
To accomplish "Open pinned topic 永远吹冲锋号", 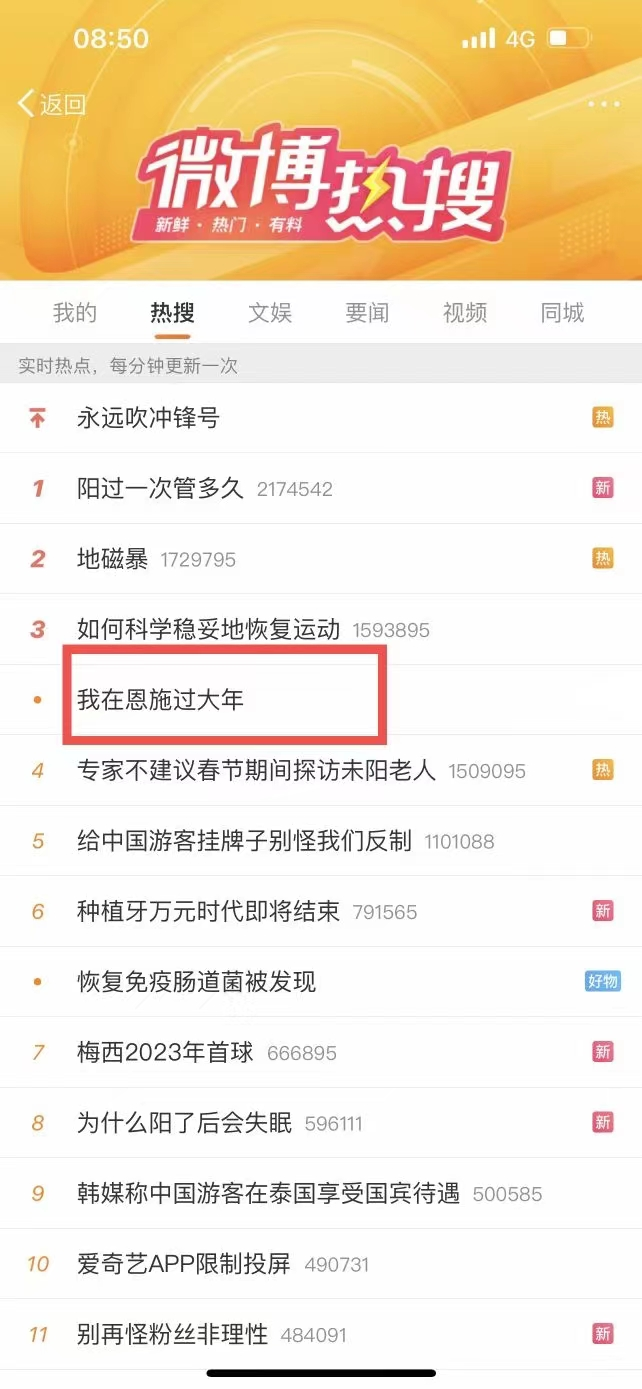I will (148, 418).
